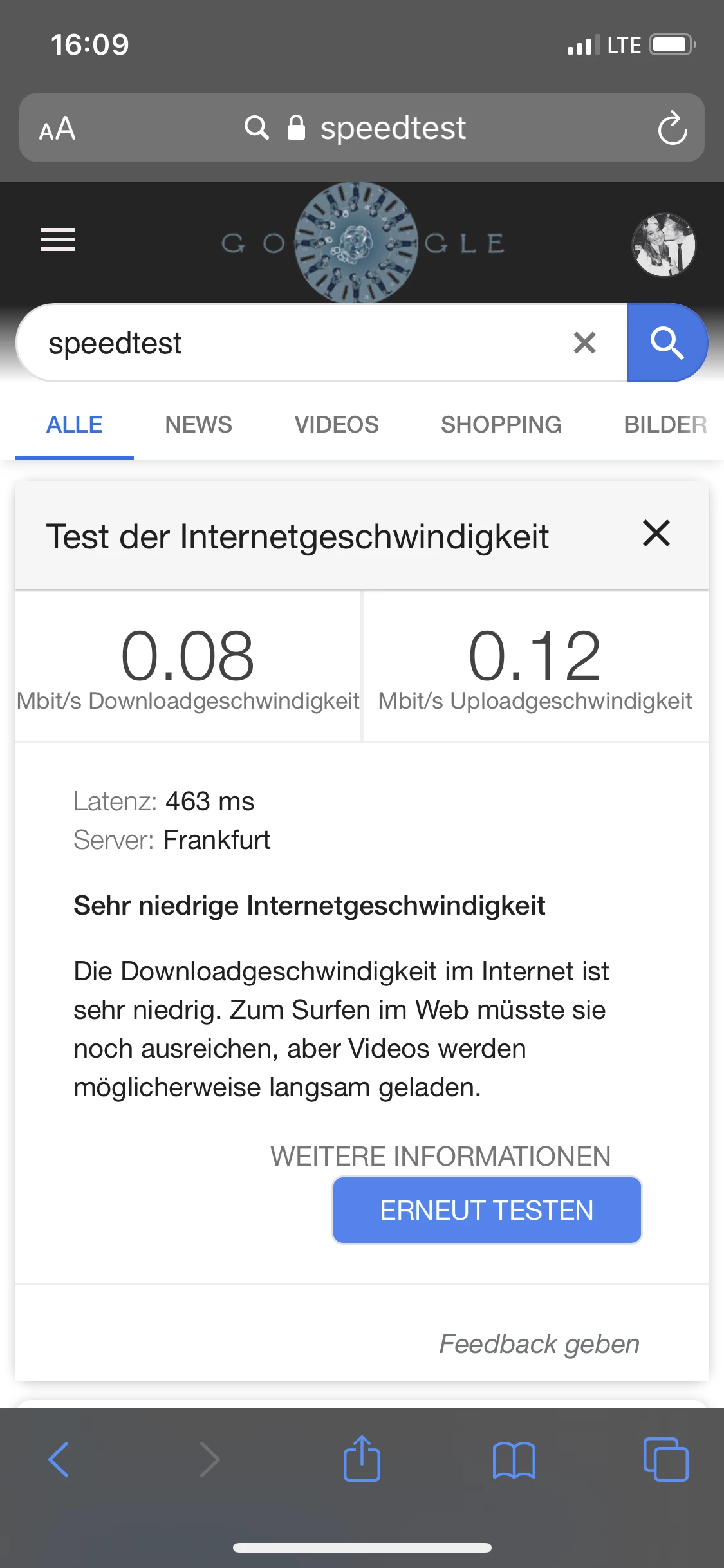
Task: Open the Google hamburger menu
Action: pyautogui.click(x=58, y=240)
